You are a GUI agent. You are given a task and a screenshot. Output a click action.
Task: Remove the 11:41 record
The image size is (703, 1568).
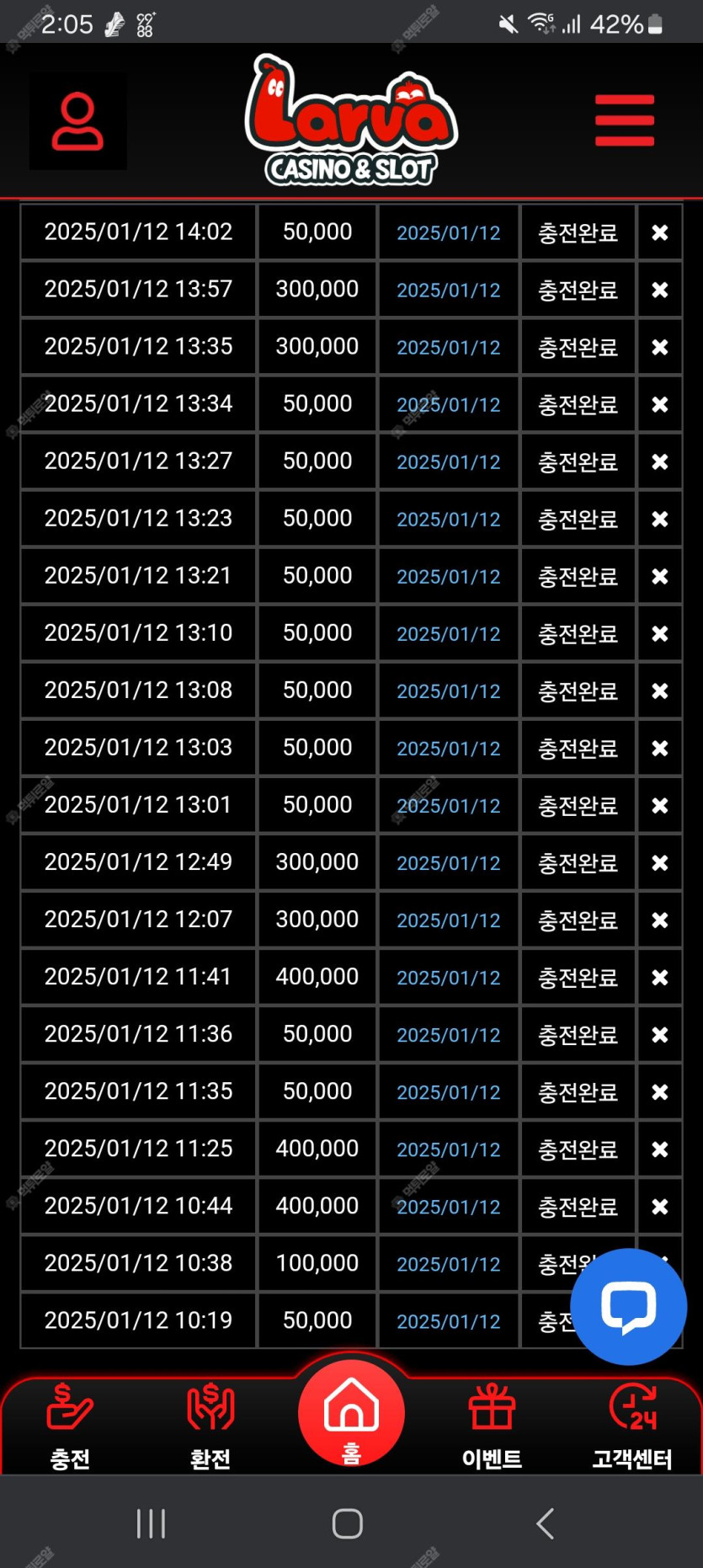point(659,977)
